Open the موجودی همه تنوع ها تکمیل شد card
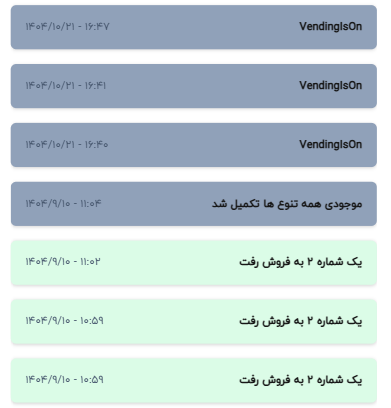This screenshot has width=391, height=408. point(194,204)
